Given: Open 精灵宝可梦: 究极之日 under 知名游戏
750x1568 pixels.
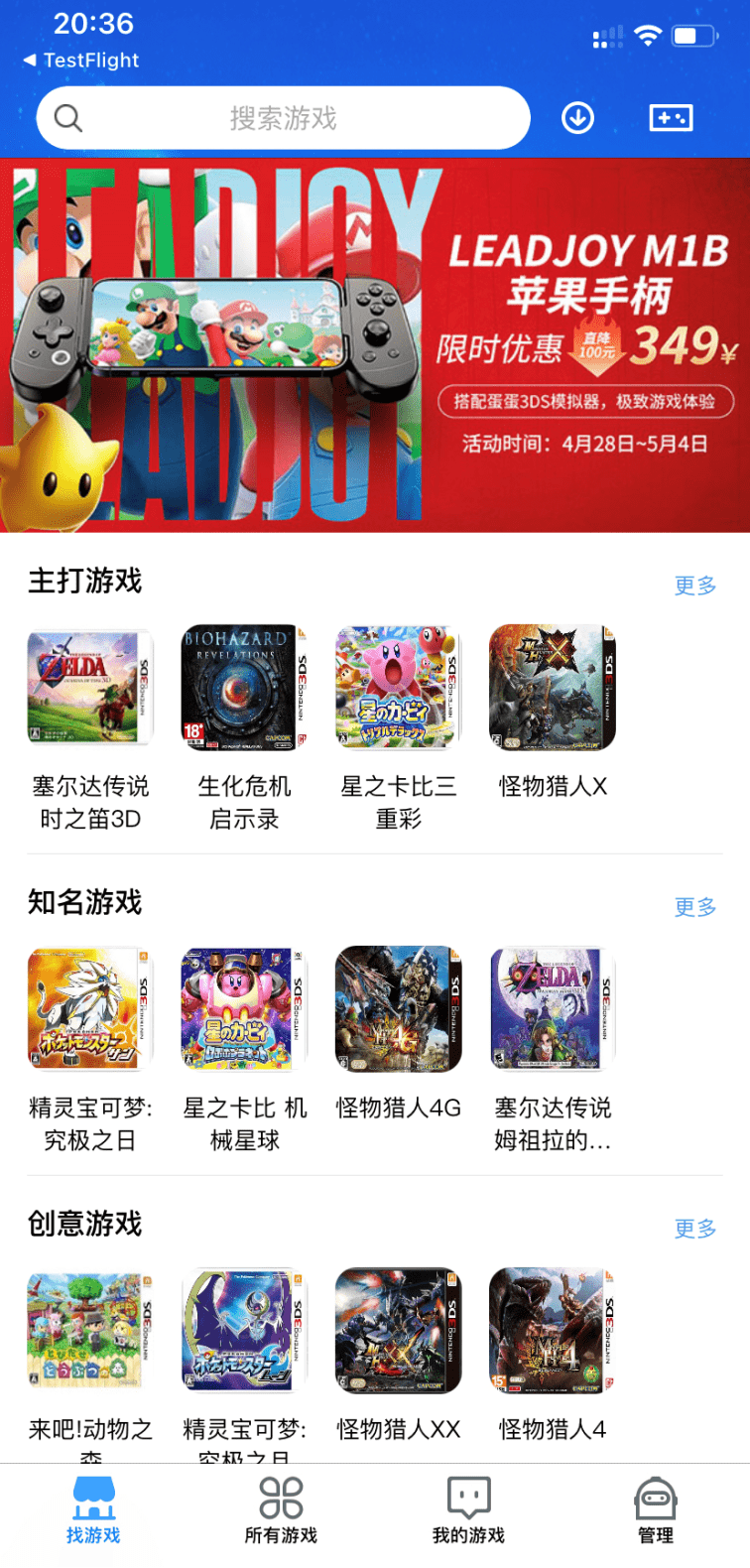Looking at the screenshot, I should pos(90,1052).
